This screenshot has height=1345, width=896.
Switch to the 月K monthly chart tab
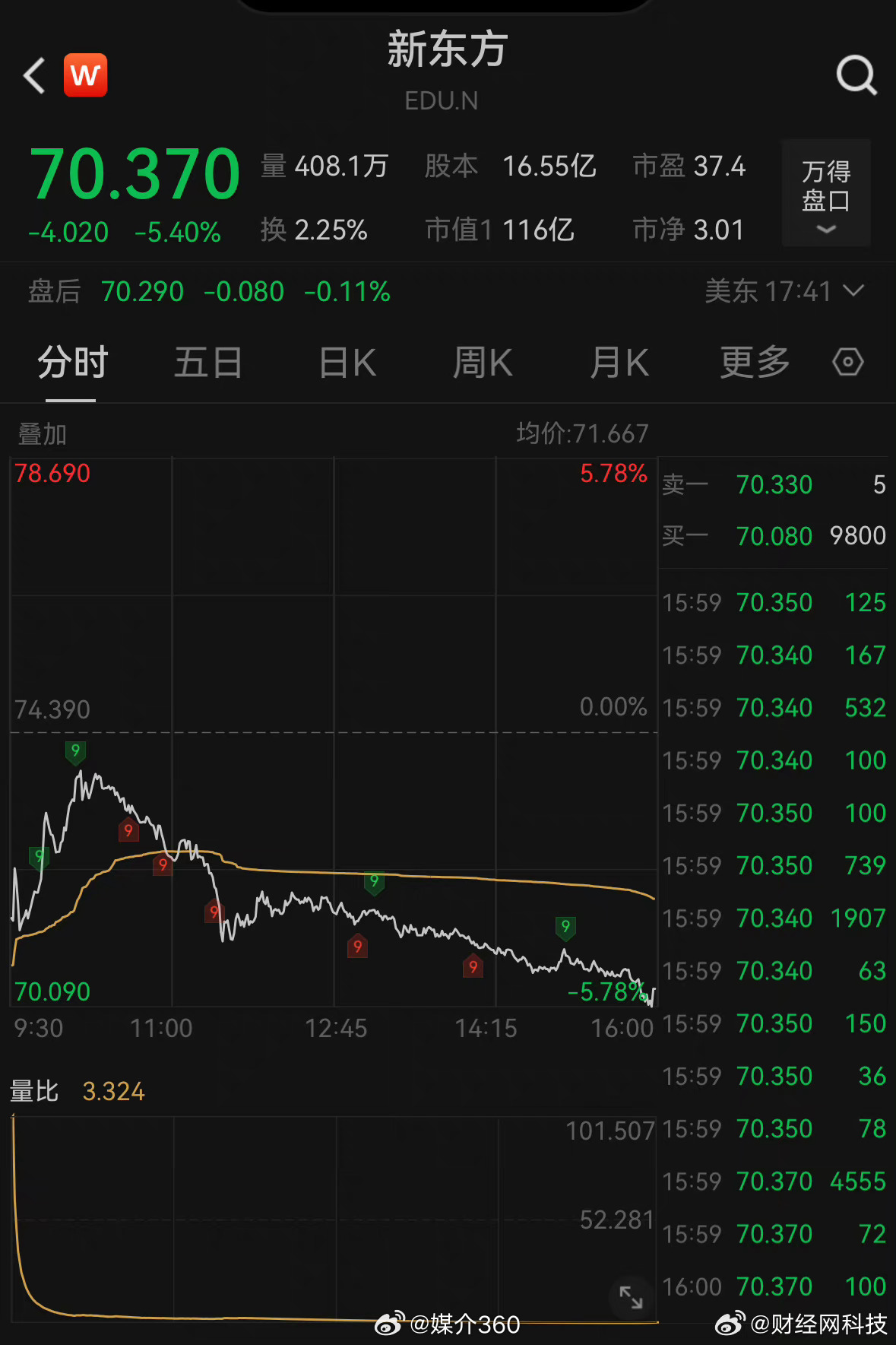coord(619,363)
